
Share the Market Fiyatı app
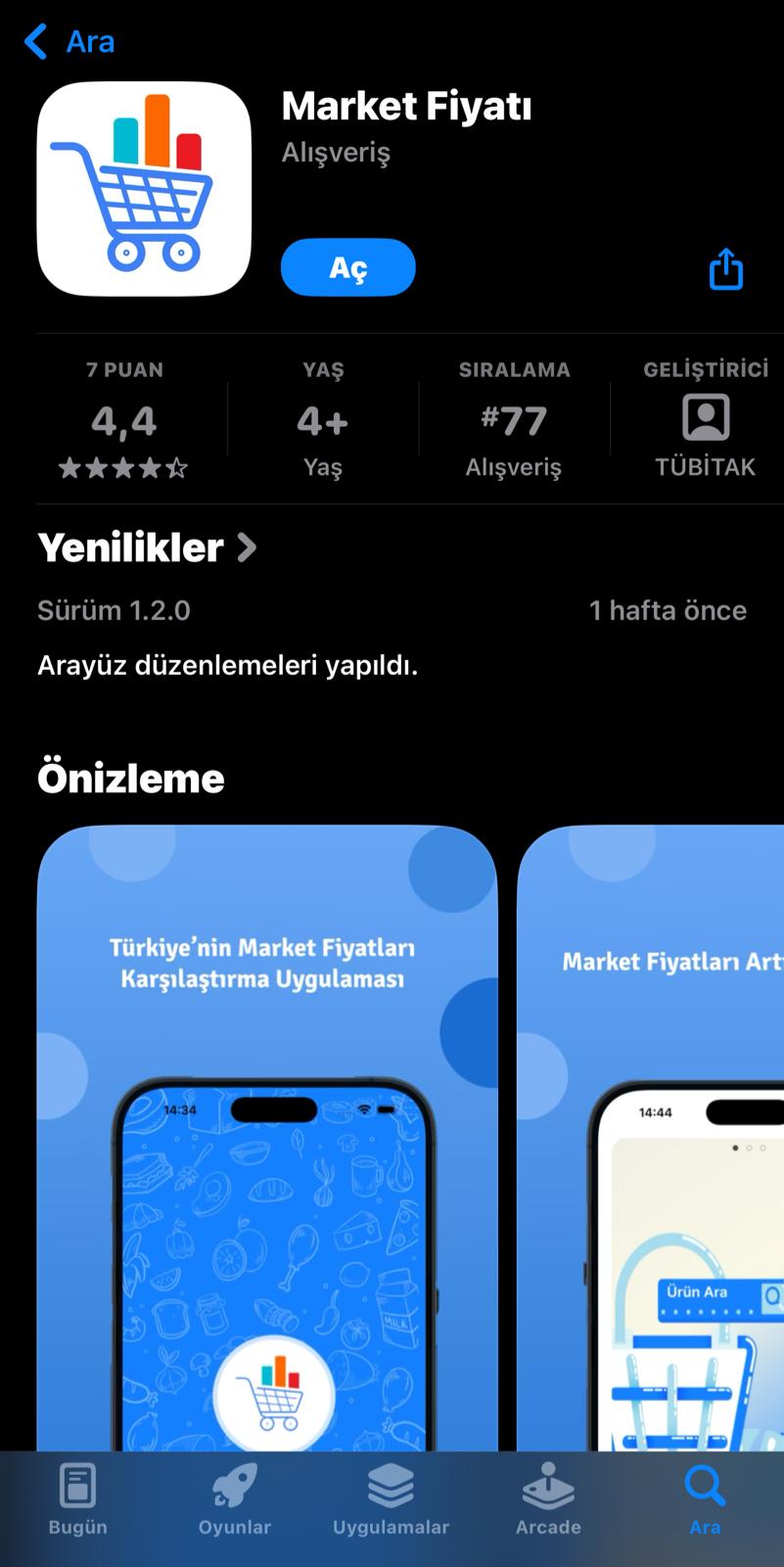[725, 268]
